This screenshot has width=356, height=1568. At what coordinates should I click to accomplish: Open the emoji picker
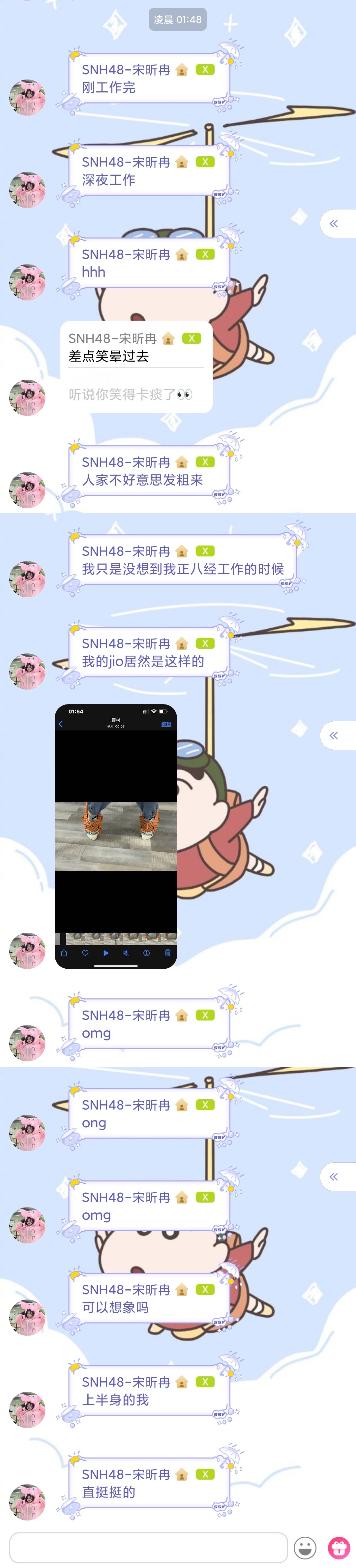tap(305, 1547)
